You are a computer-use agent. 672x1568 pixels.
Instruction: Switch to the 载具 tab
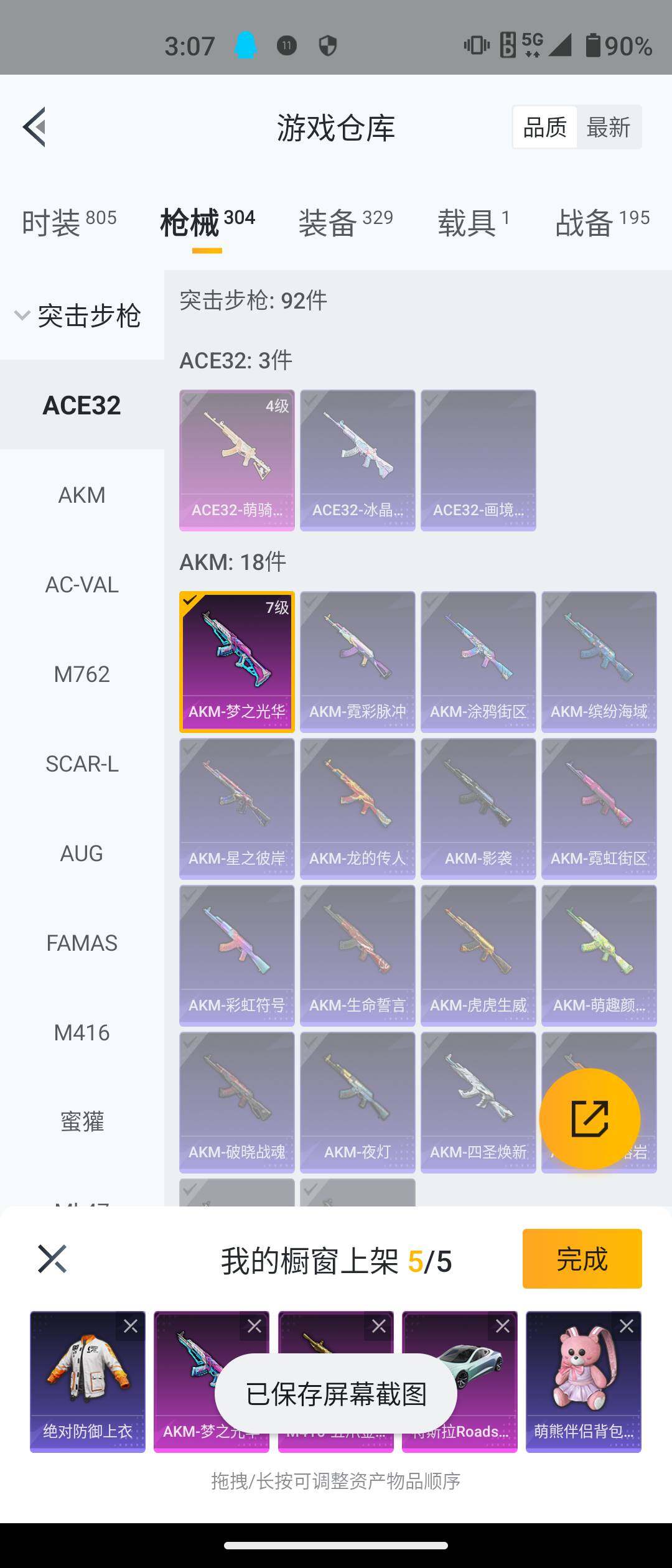(x=473, y=222)
